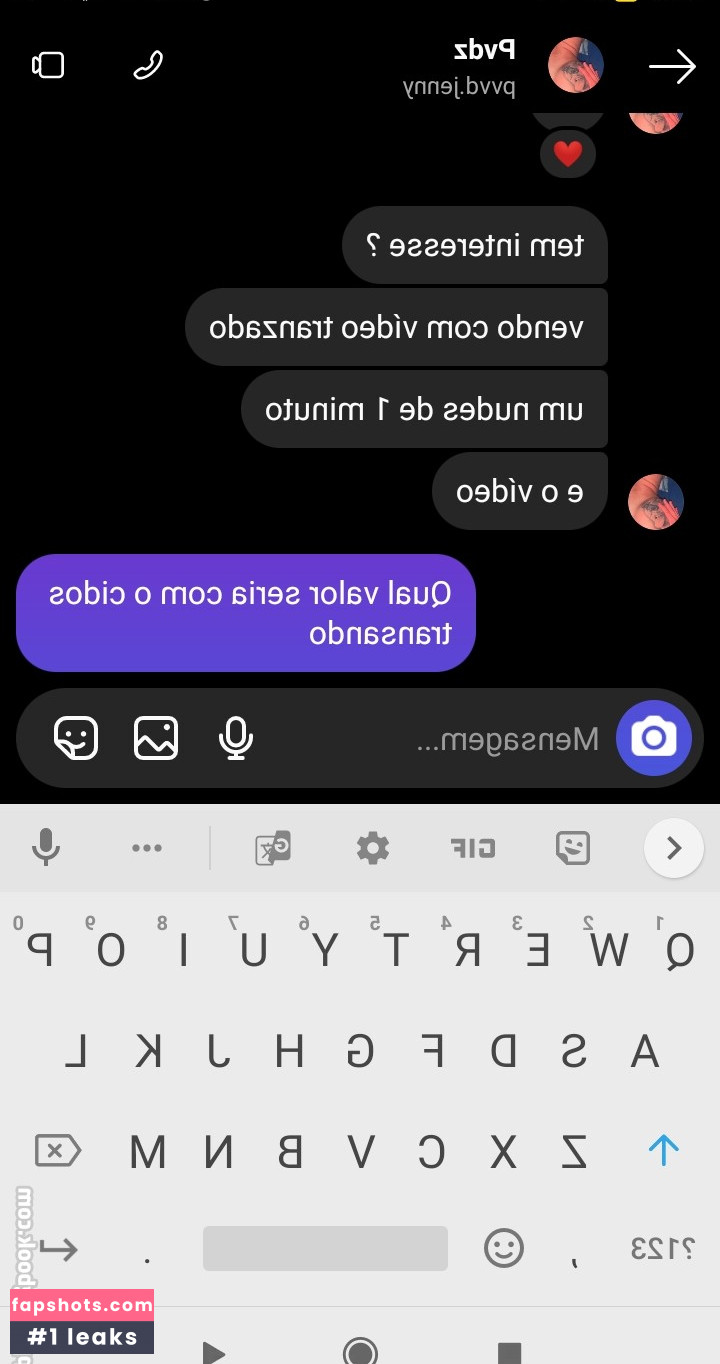Switch to the ?123 symbols keyboard
The width and height of the screenshot is (720, 1364).
[662, 1248]
